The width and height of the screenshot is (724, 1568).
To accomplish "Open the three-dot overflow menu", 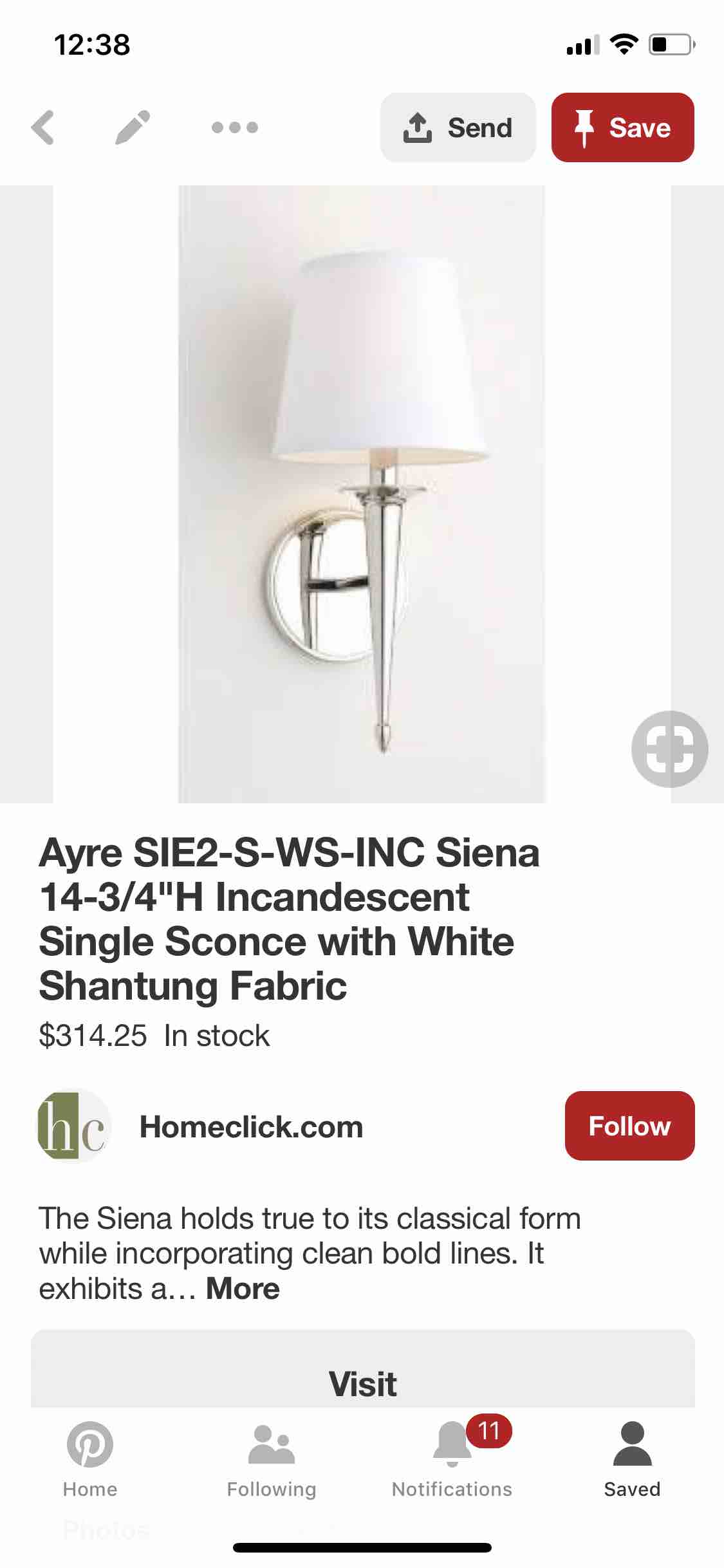I will pos(234,127).
